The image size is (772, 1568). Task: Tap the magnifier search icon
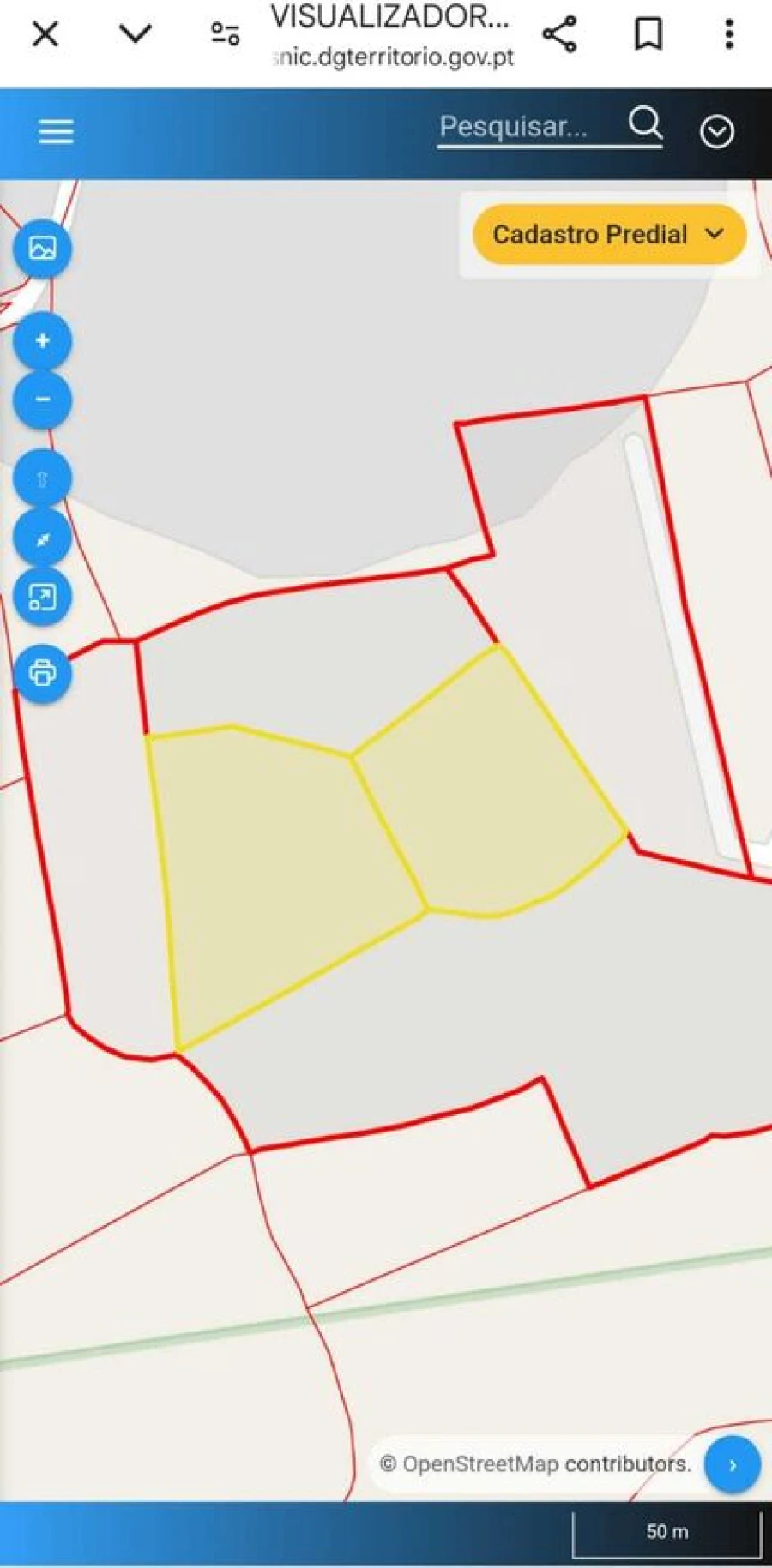click(645, 123)
